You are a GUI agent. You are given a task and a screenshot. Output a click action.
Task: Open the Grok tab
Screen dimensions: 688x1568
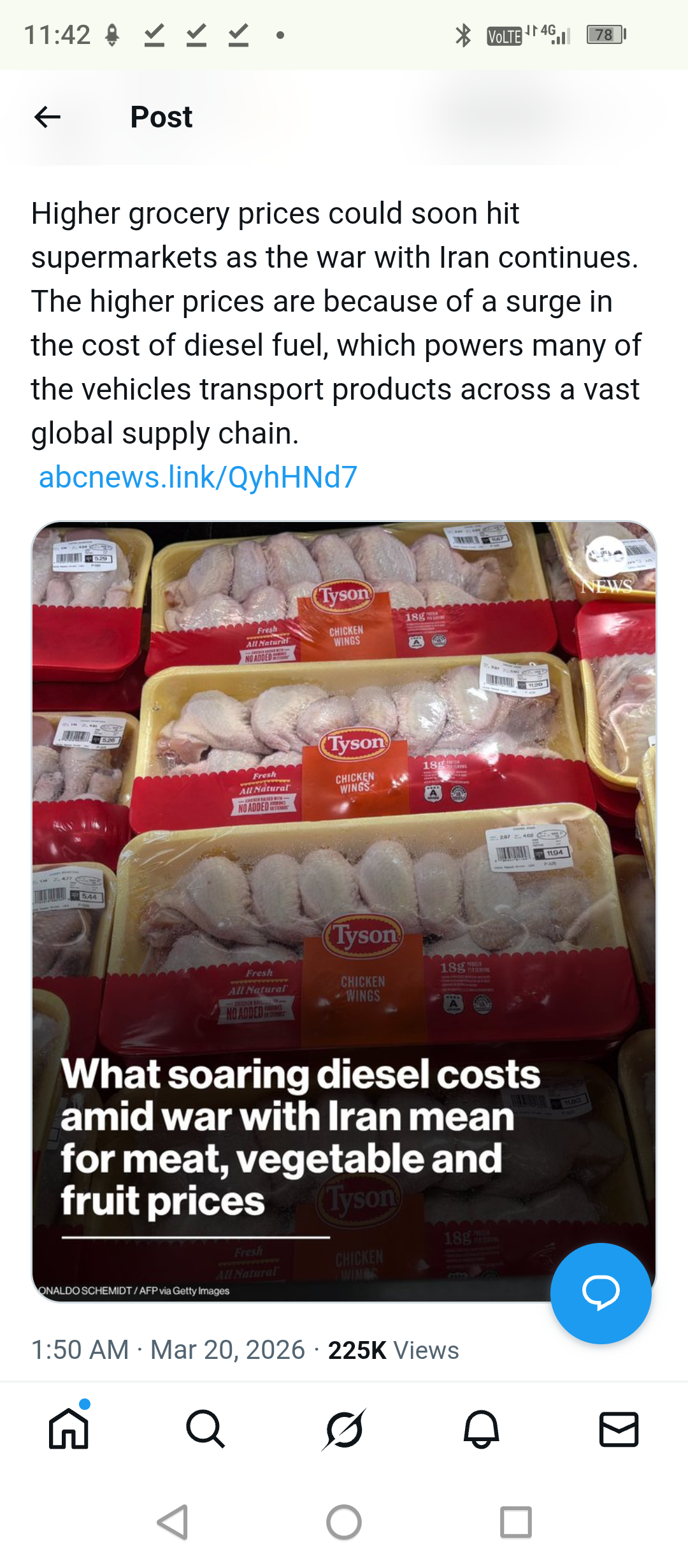(344, 1429)
